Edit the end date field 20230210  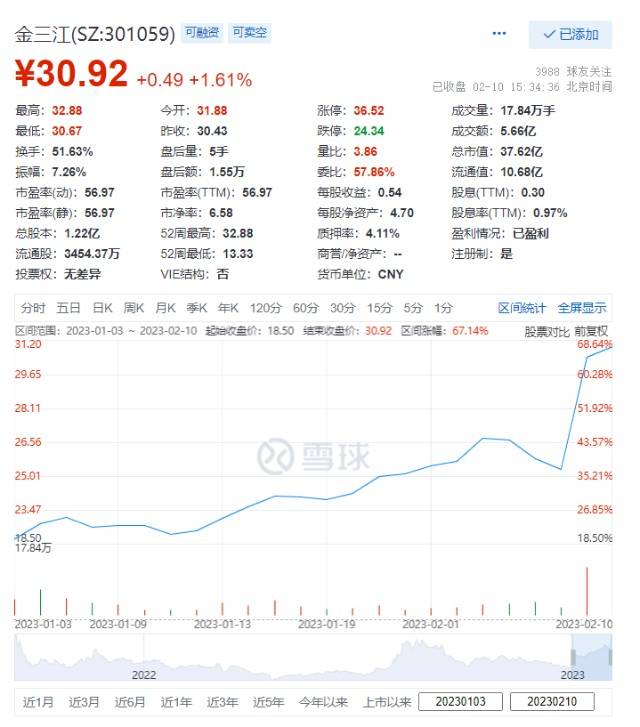coord(552,702)
